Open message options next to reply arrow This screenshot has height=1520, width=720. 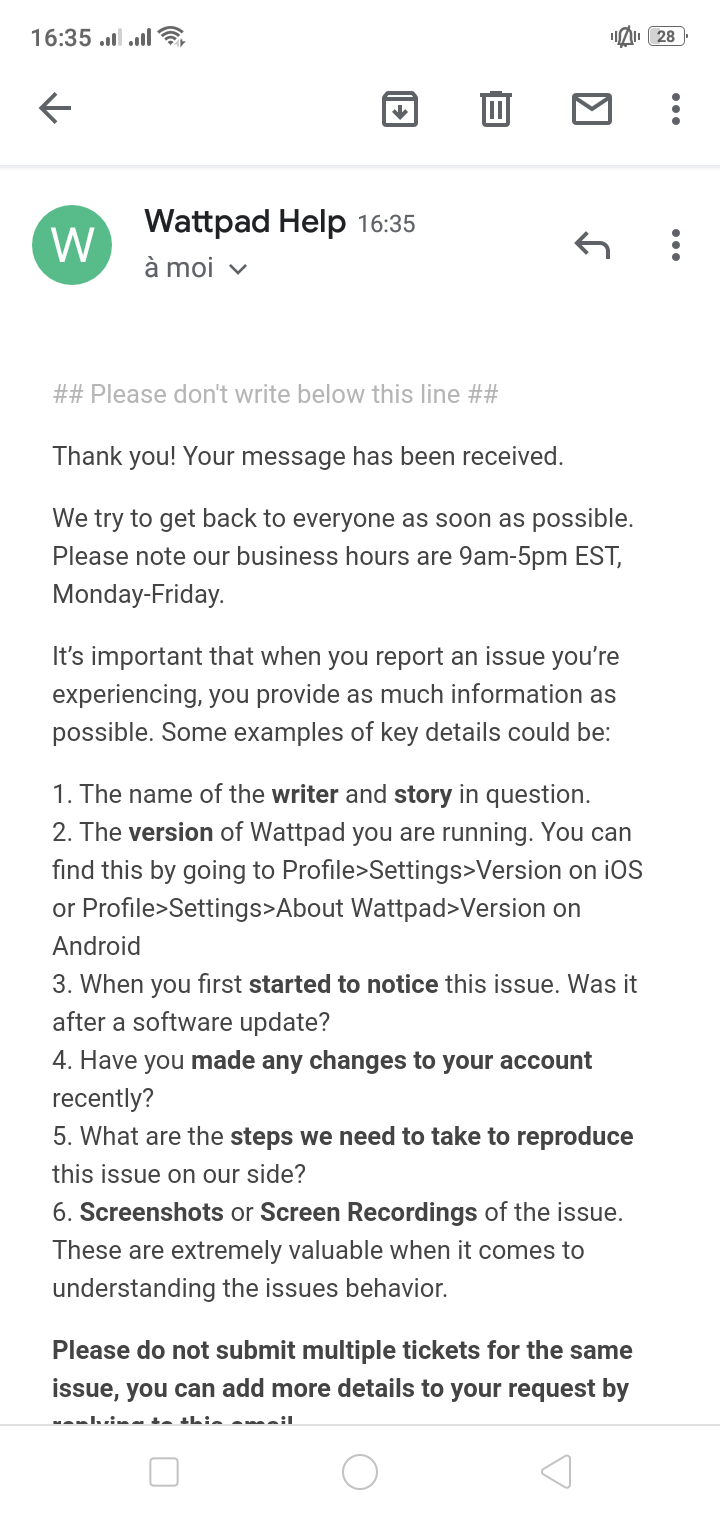[x=676, y=244]
